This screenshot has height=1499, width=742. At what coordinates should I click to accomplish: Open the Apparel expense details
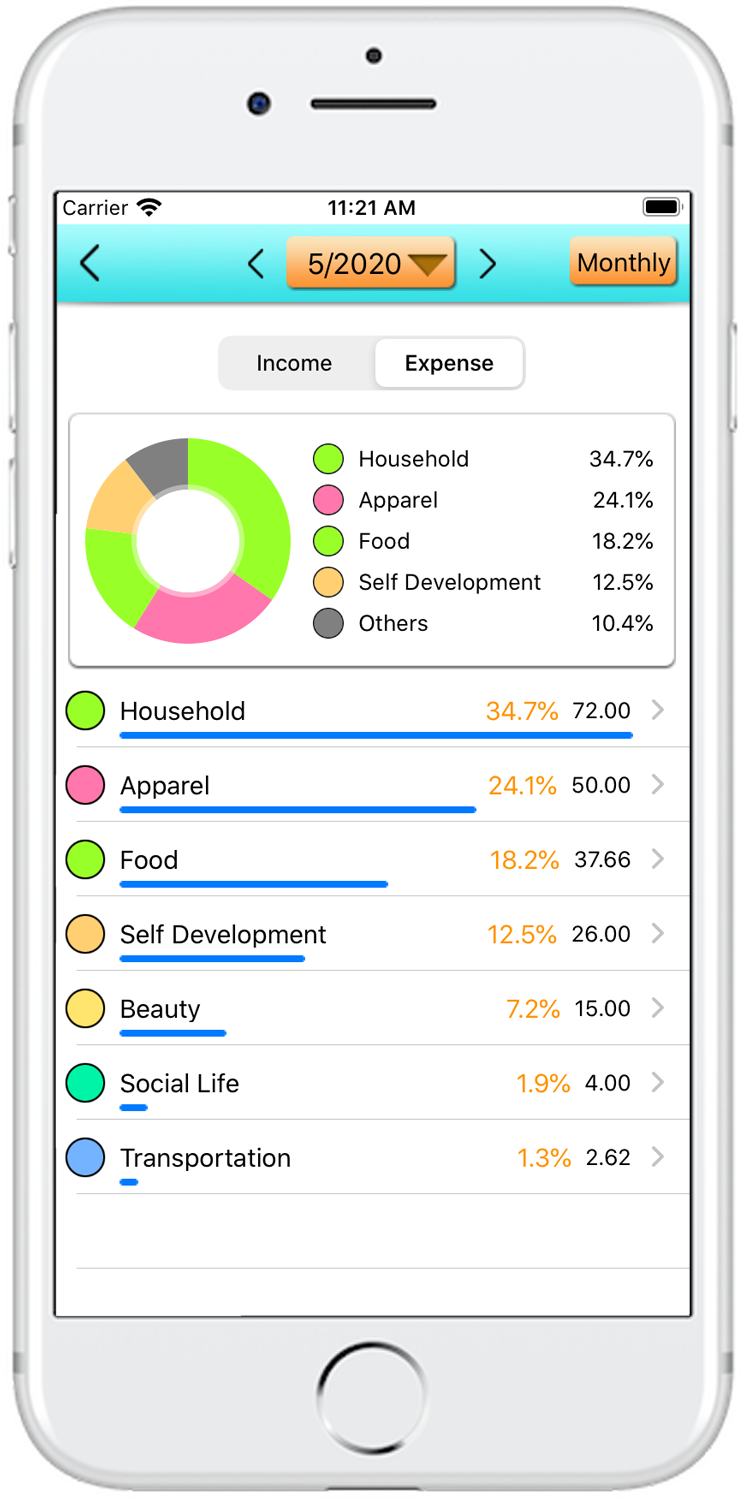(x=373, y=785)
